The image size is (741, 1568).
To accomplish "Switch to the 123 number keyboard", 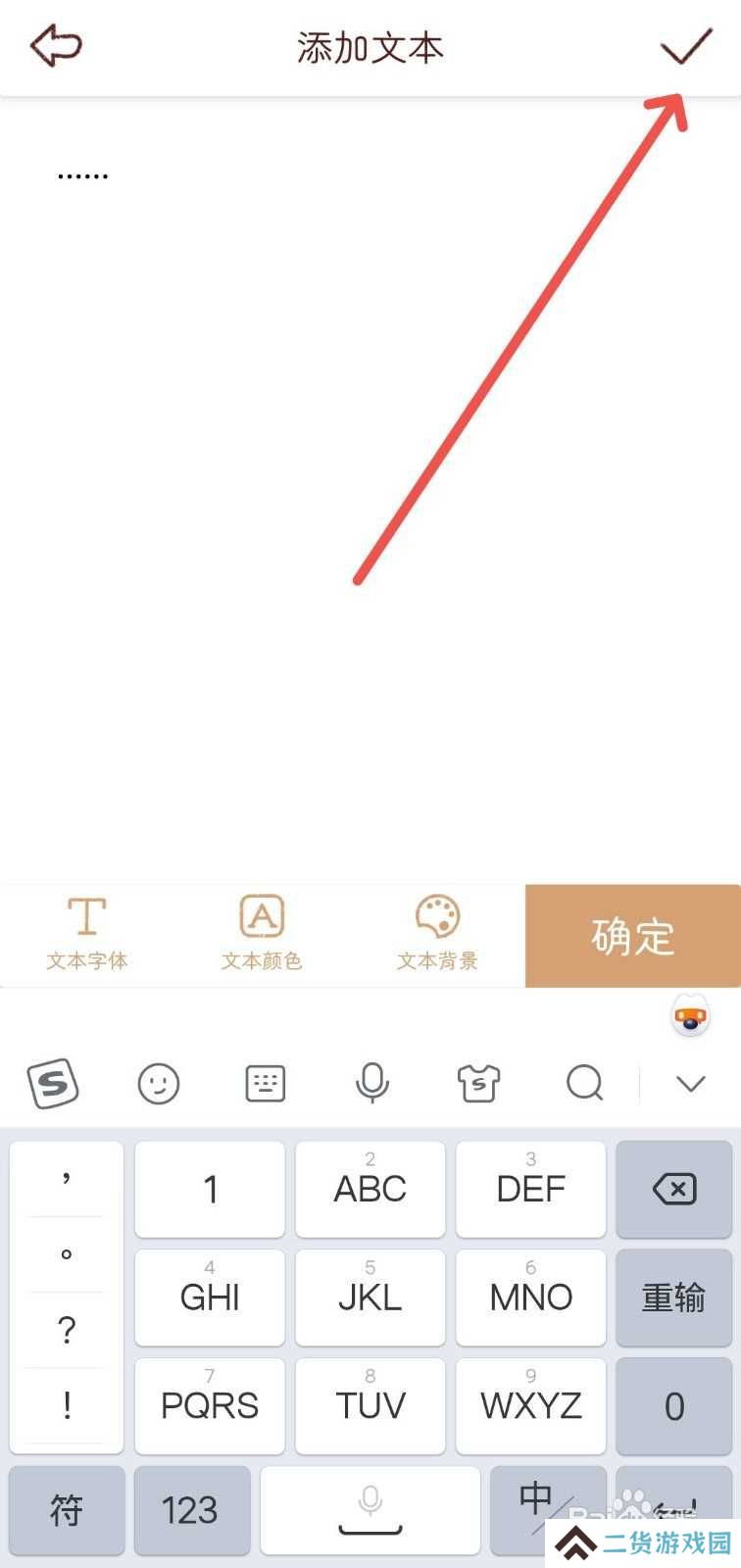I will pos(190,1510).
